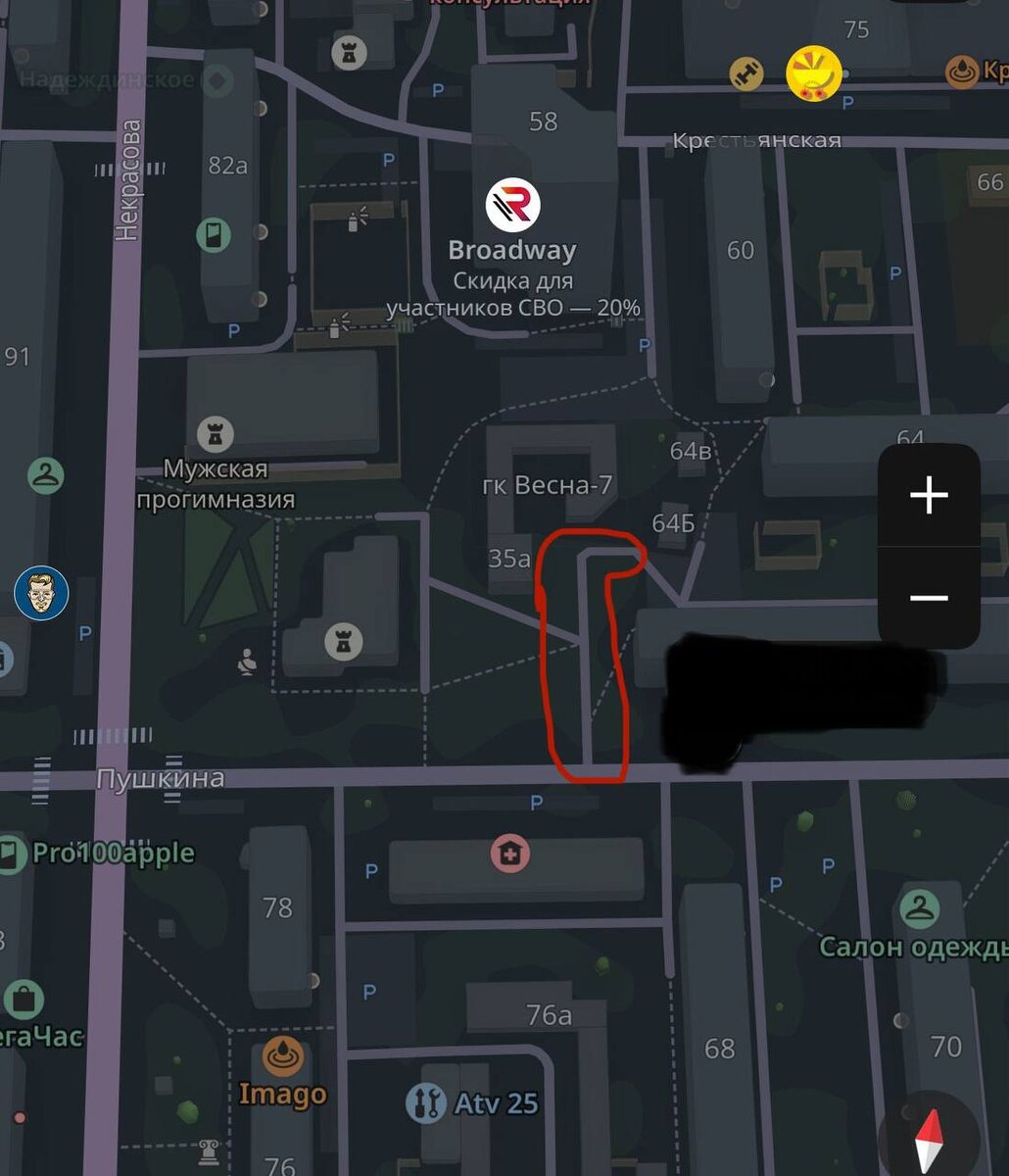Tap the yellow baby stroller marker
The height and width of the screenshot is (1176, 1009).
[814, 73]
